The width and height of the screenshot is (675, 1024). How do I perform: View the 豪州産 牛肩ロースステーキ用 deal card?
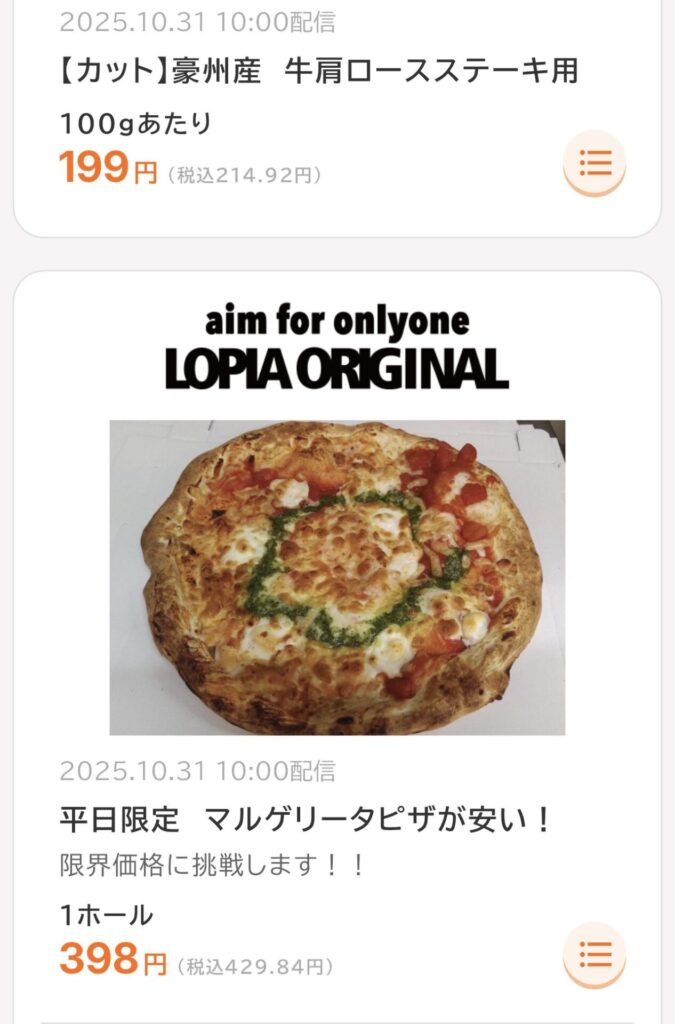click(x=318, y=71)
